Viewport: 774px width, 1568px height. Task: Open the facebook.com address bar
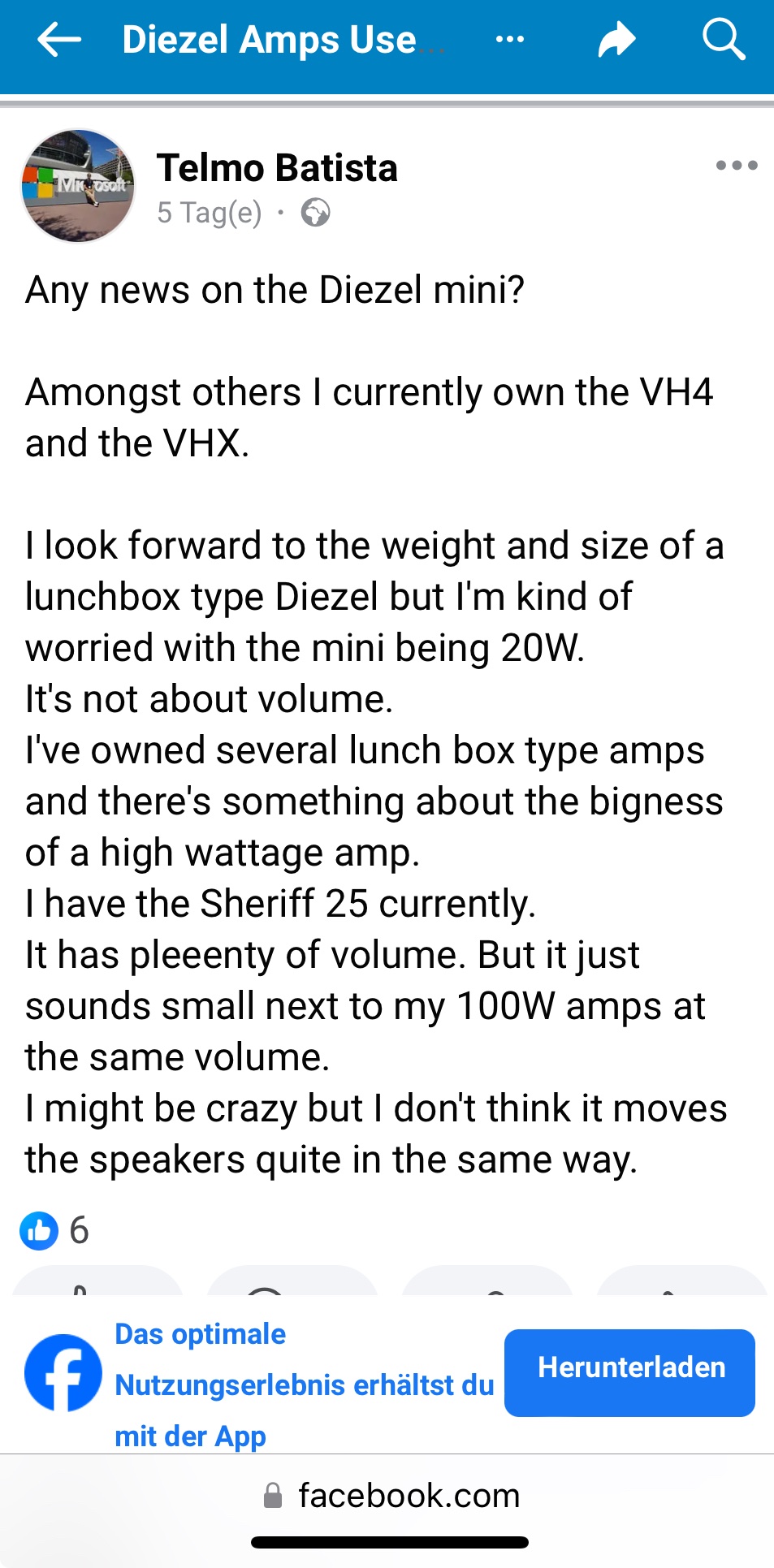click(x=391, y=1495)
